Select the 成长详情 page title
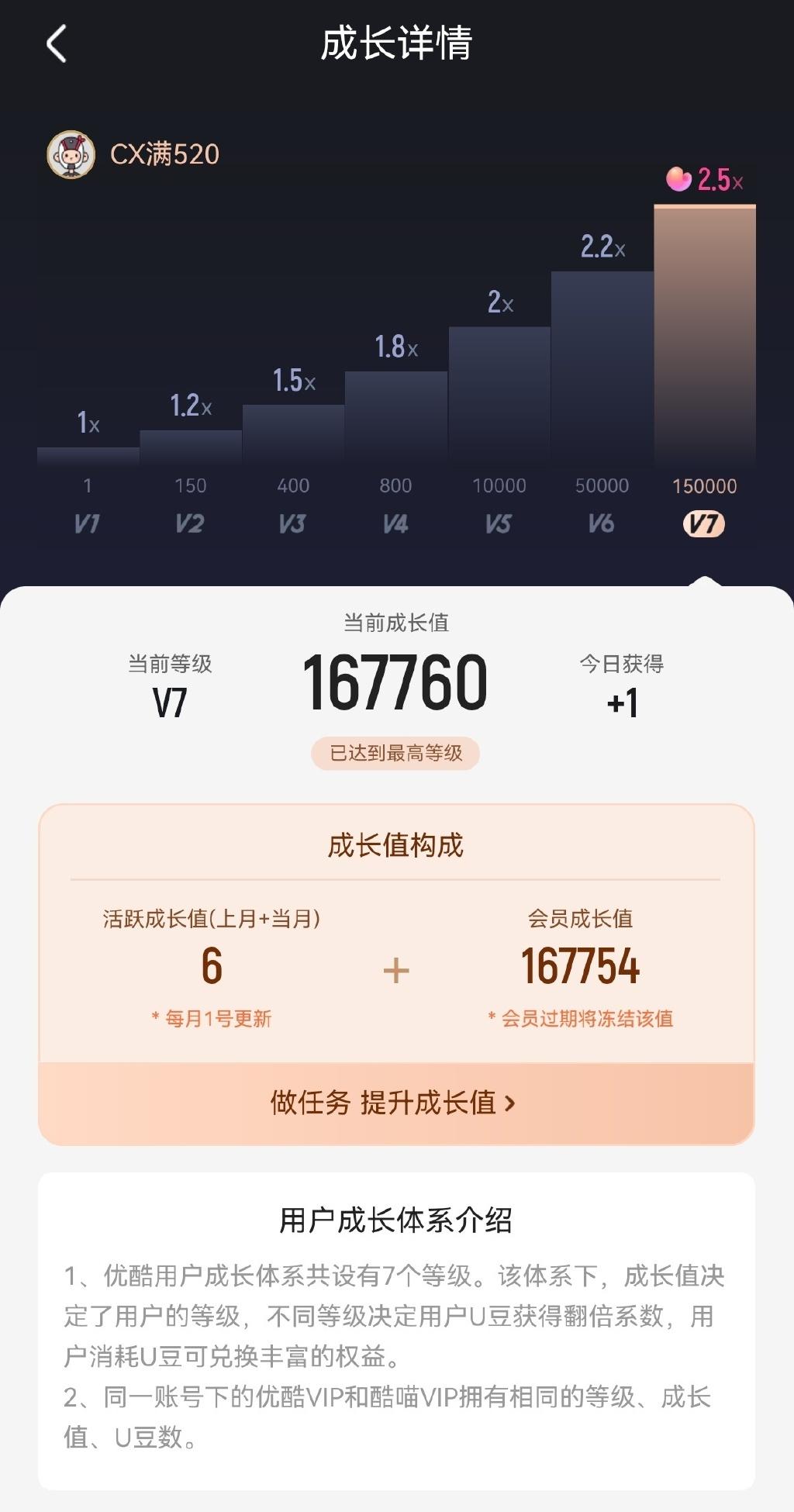Screen dimensions: 794x1512 pyautogui.click(x=397, y=44)
